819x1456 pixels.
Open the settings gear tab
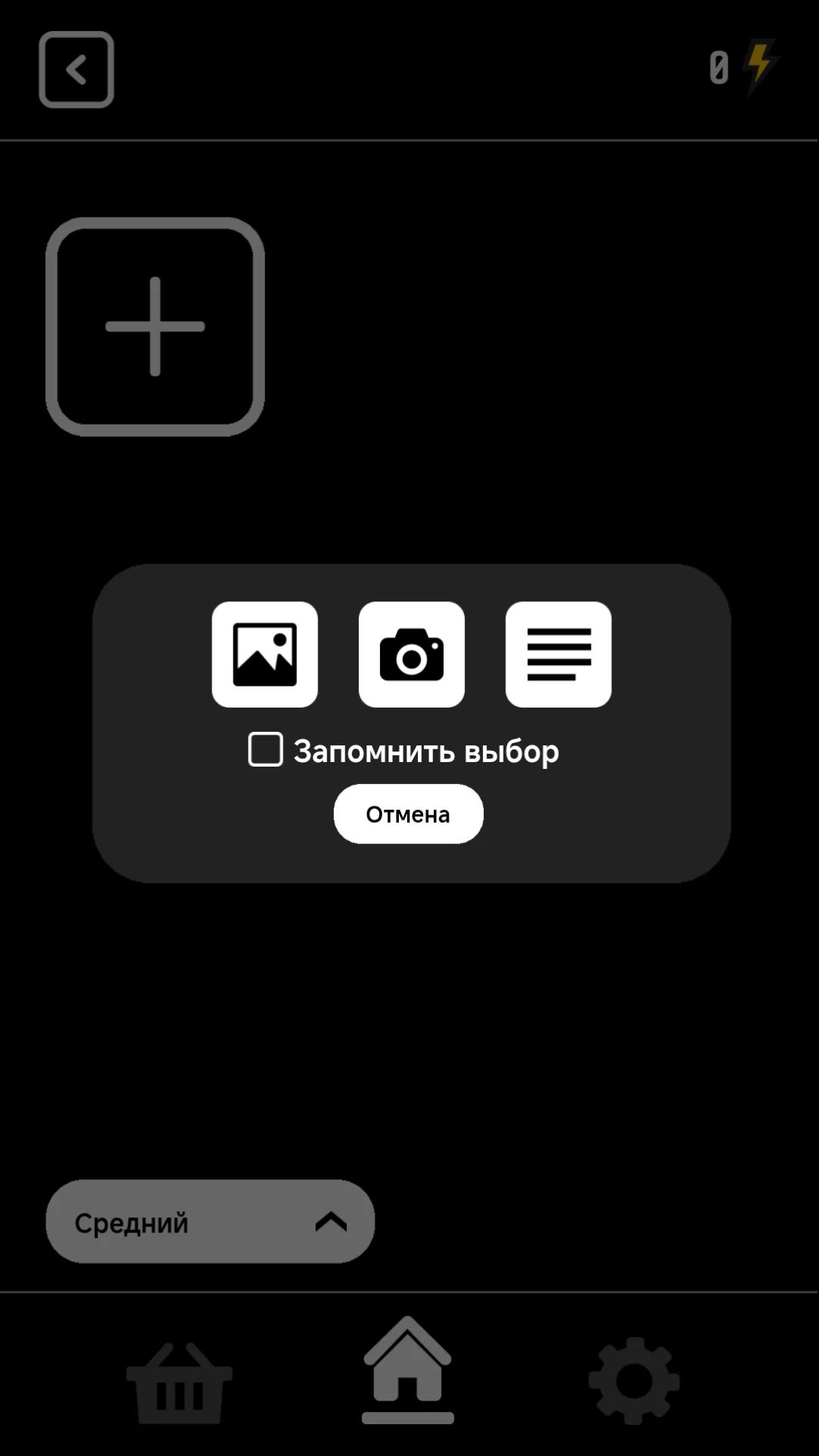tap(634, 1381)
